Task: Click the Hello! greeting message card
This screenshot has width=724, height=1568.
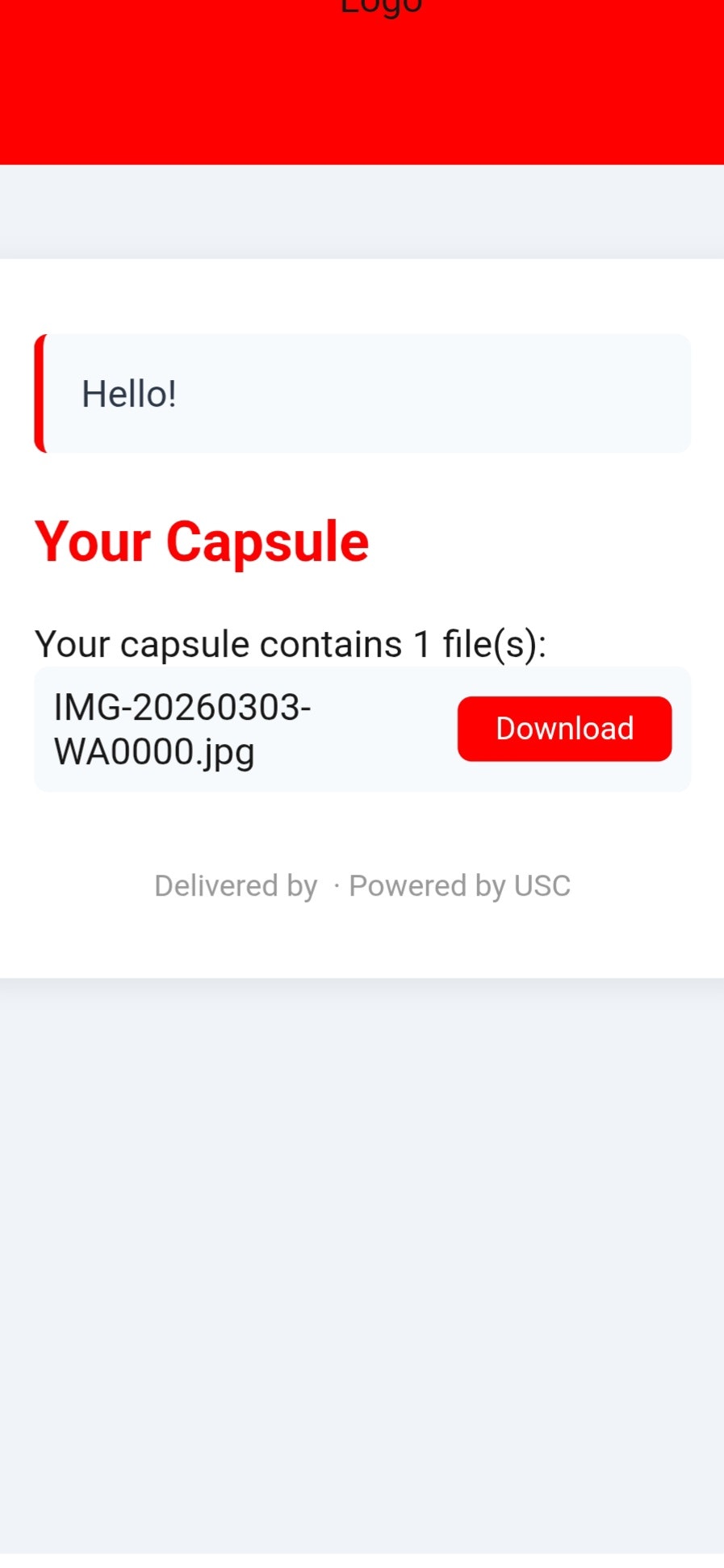Action: 362,393
